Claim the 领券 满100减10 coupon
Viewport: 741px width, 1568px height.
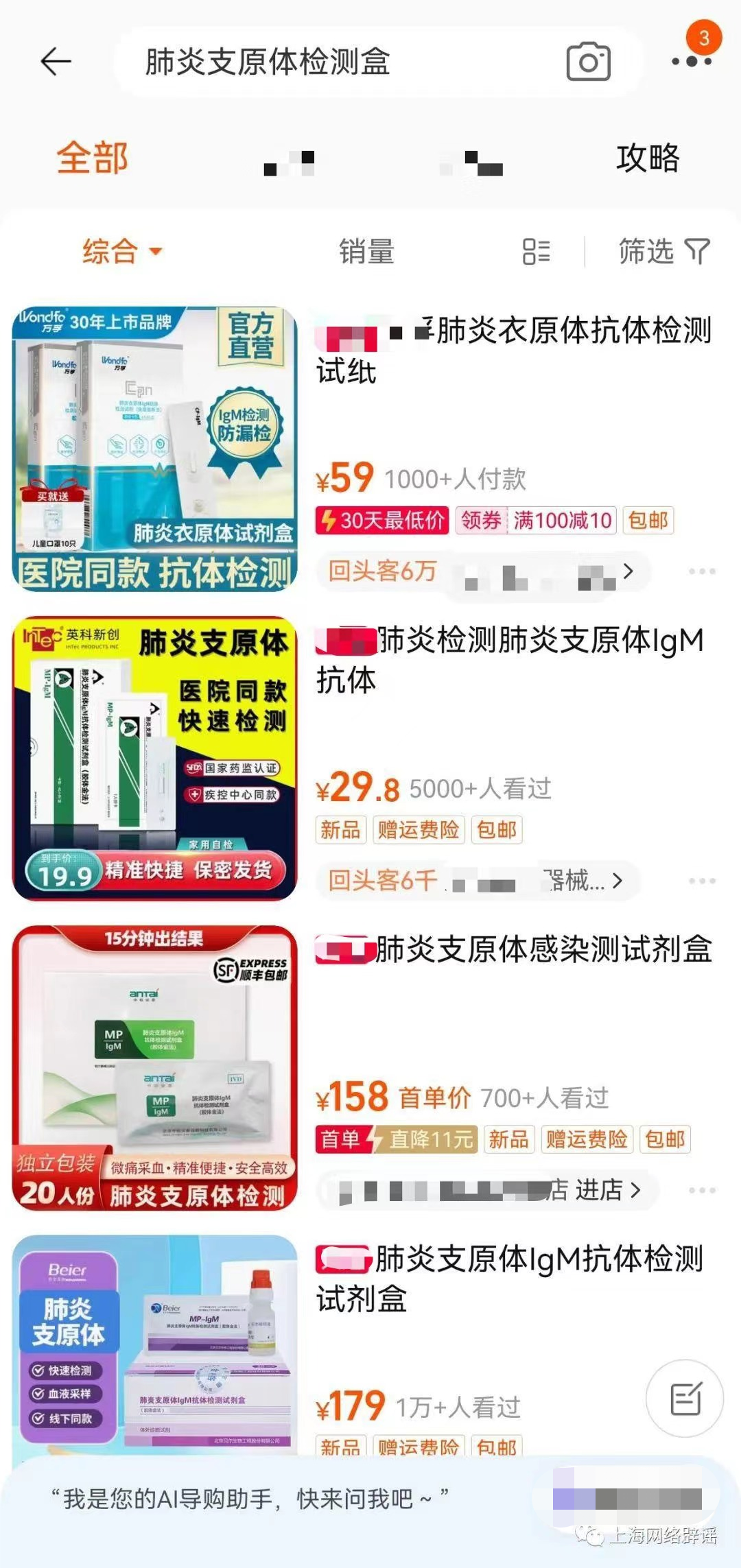click(x=535, y=521)
